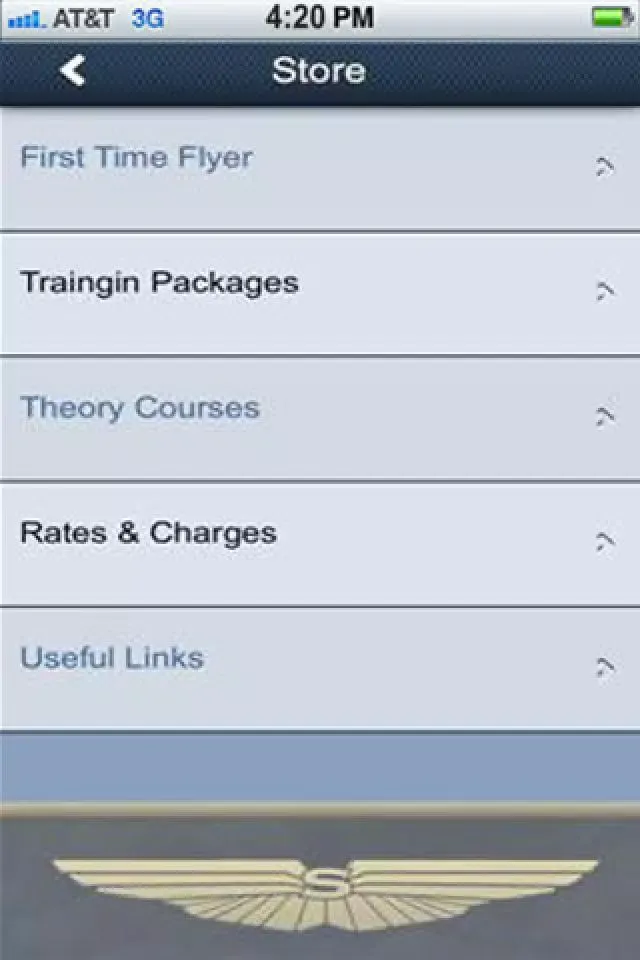This screenshot has width=640, height=960.
Task: View Rates & Charges
Action: point(320,543)
